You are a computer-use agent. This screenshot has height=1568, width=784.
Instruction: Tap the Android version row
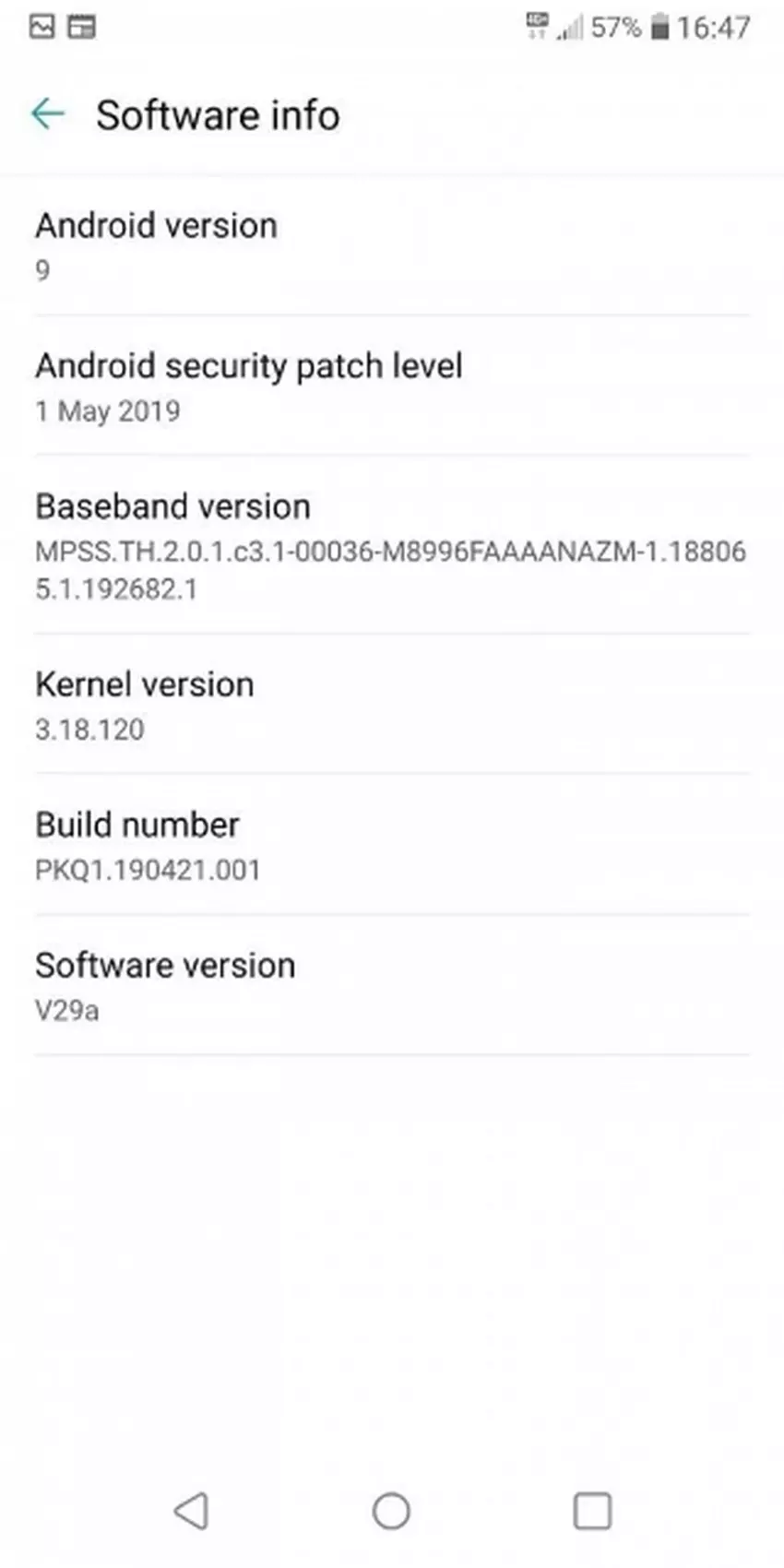tap(391, 245)
